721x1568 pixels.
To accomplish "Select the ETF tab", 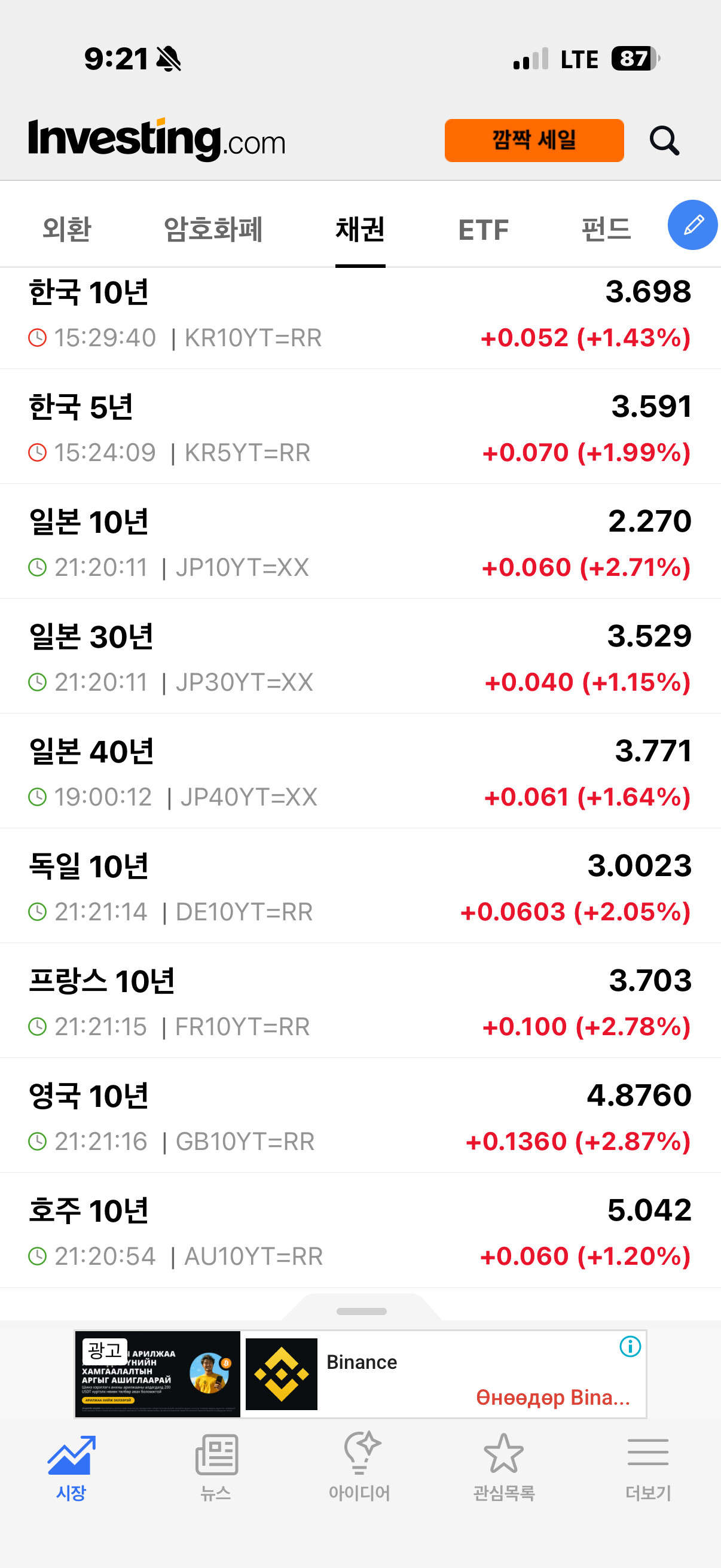I will point(483,230).
